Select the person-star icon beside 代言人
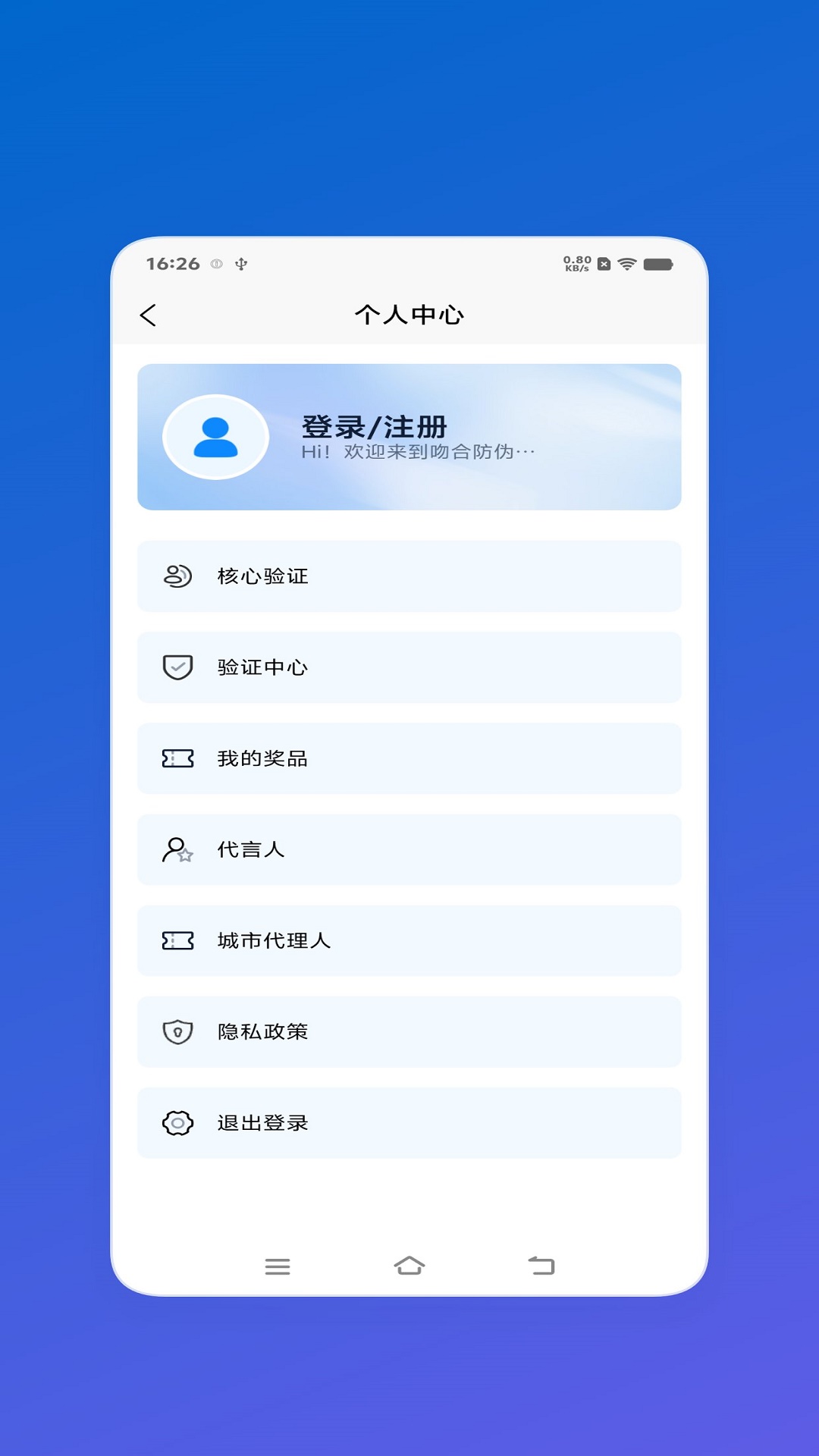Image resolution: width=819 pixels, height=1456 pixels. [x=176, y=850]
